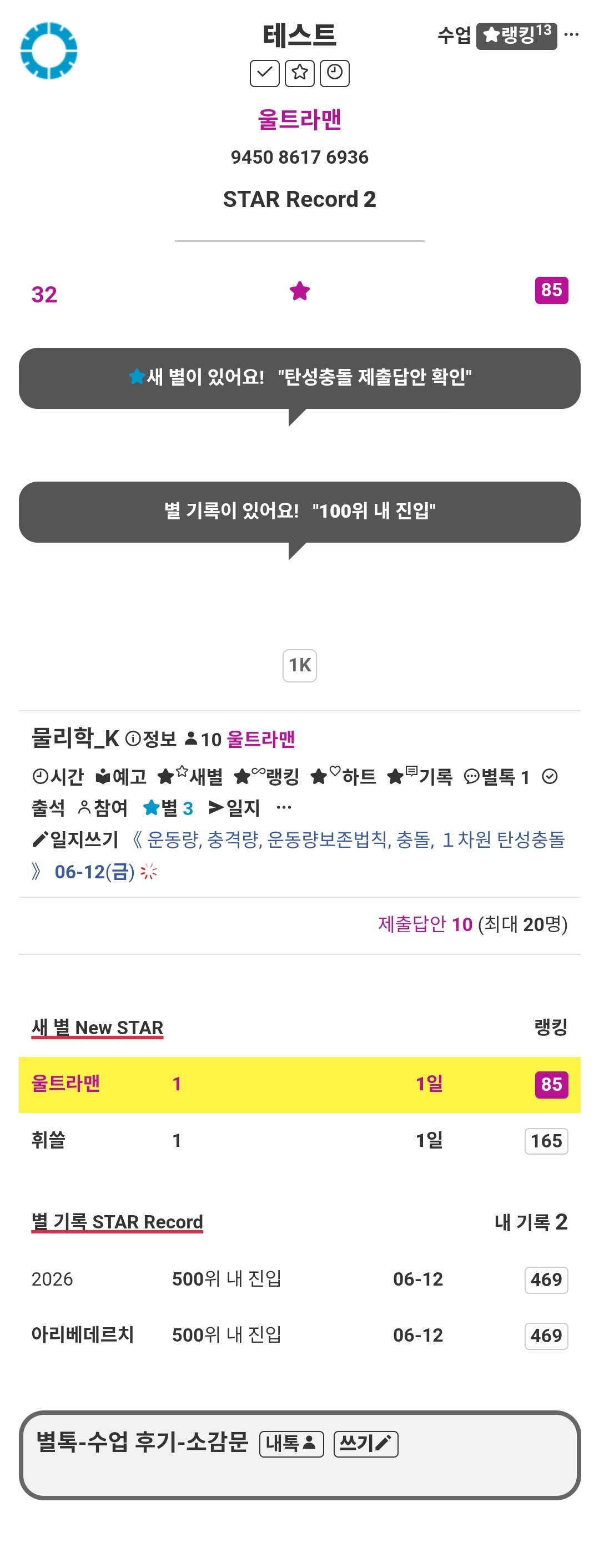Open 정보 for 물리학_K
Viewport: 599px width, 1568px height.
click(151, 740)
